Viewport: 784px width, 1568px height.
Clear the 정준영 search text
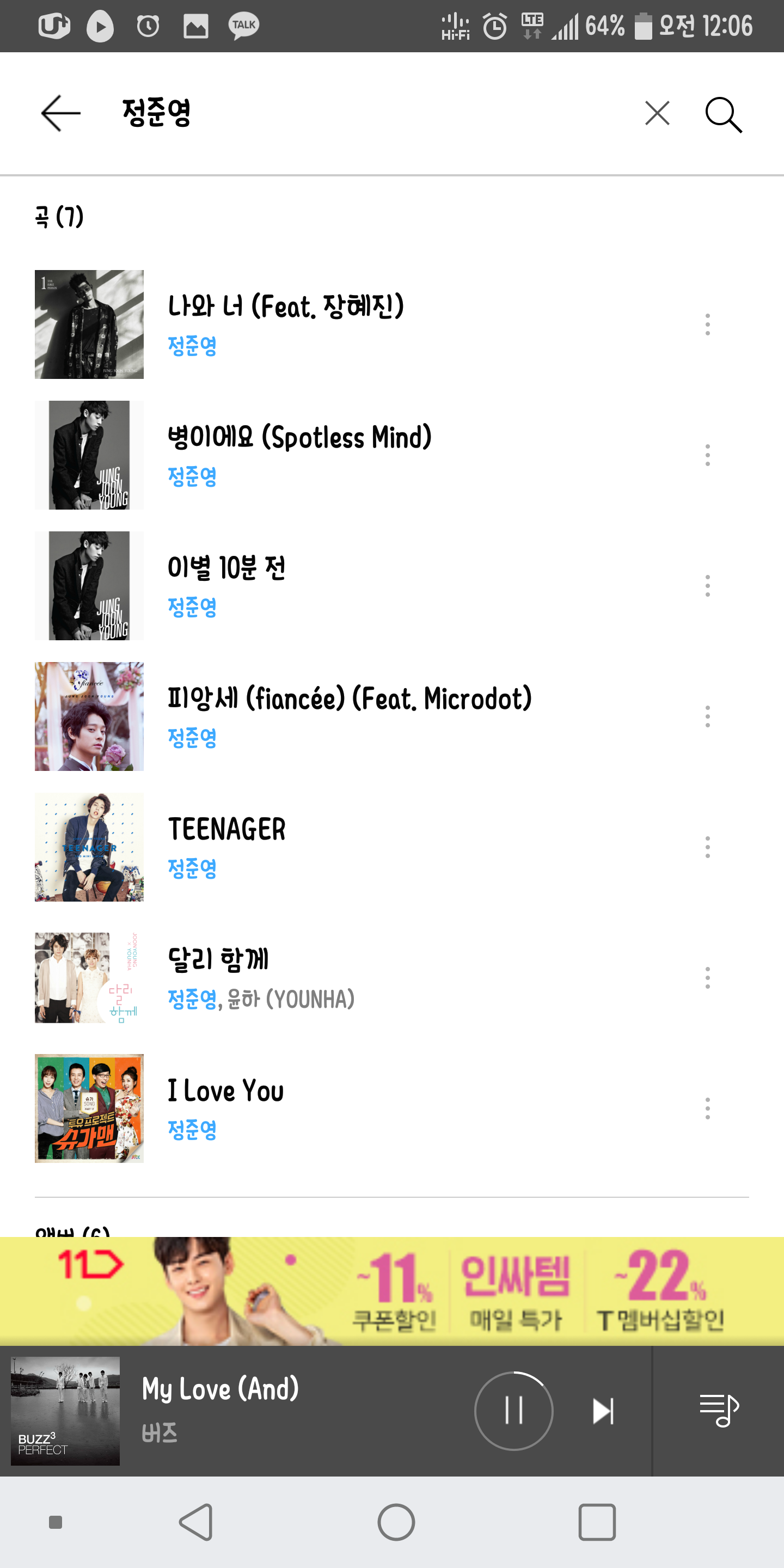pyautogui.click(x=657, y=113)
